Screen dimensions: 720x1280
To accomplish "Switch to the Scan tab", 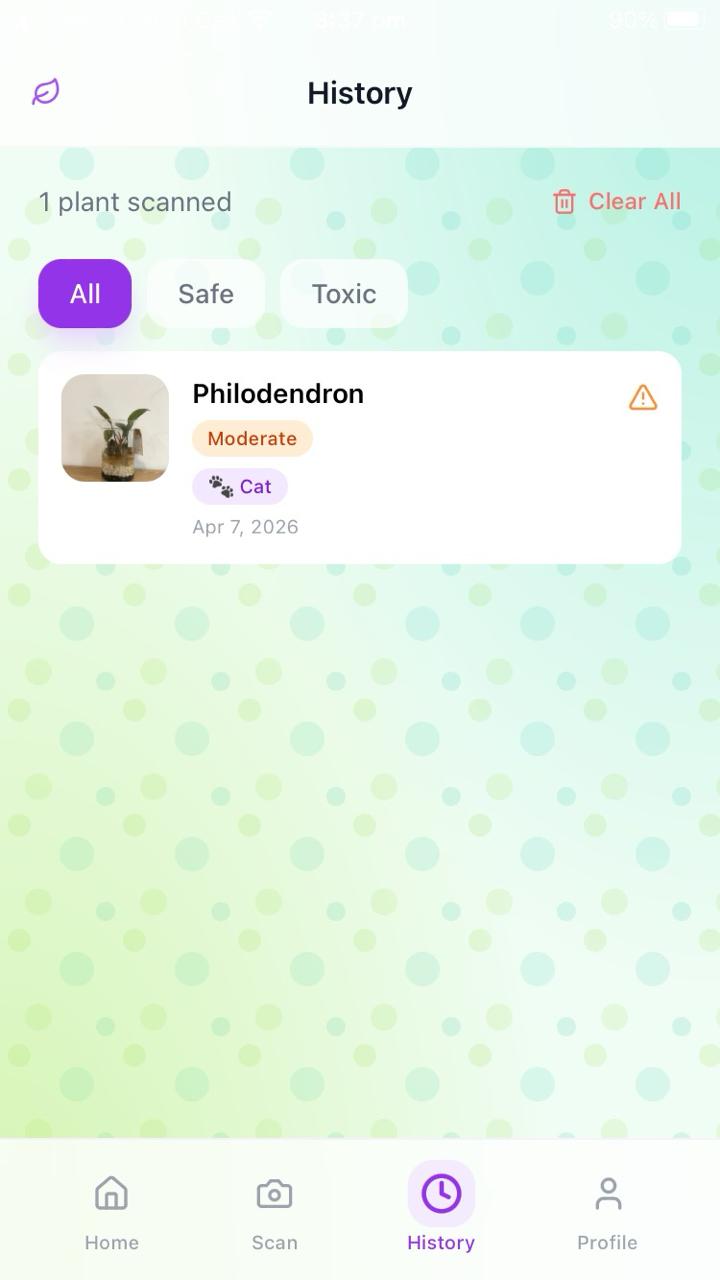I will [x=274, y=1208].
